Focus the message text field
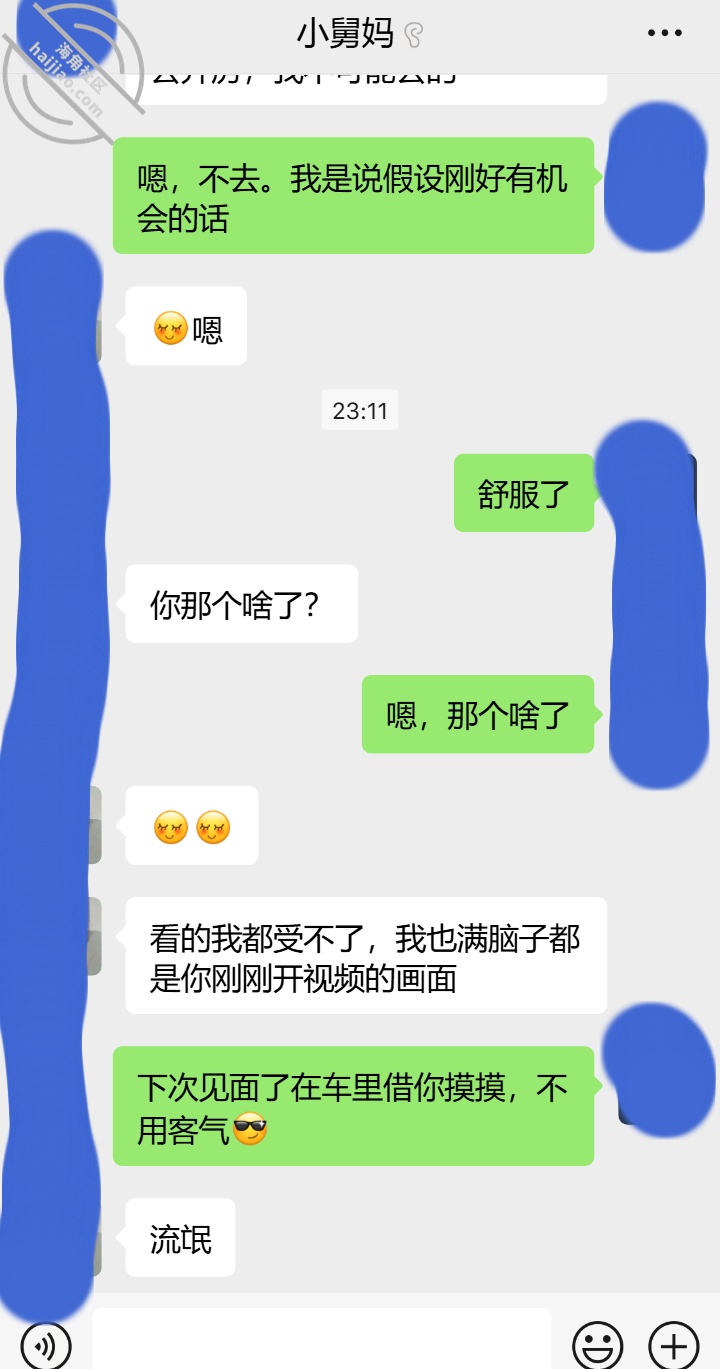Viewport: 720px width, 1369px height. 322,1340
